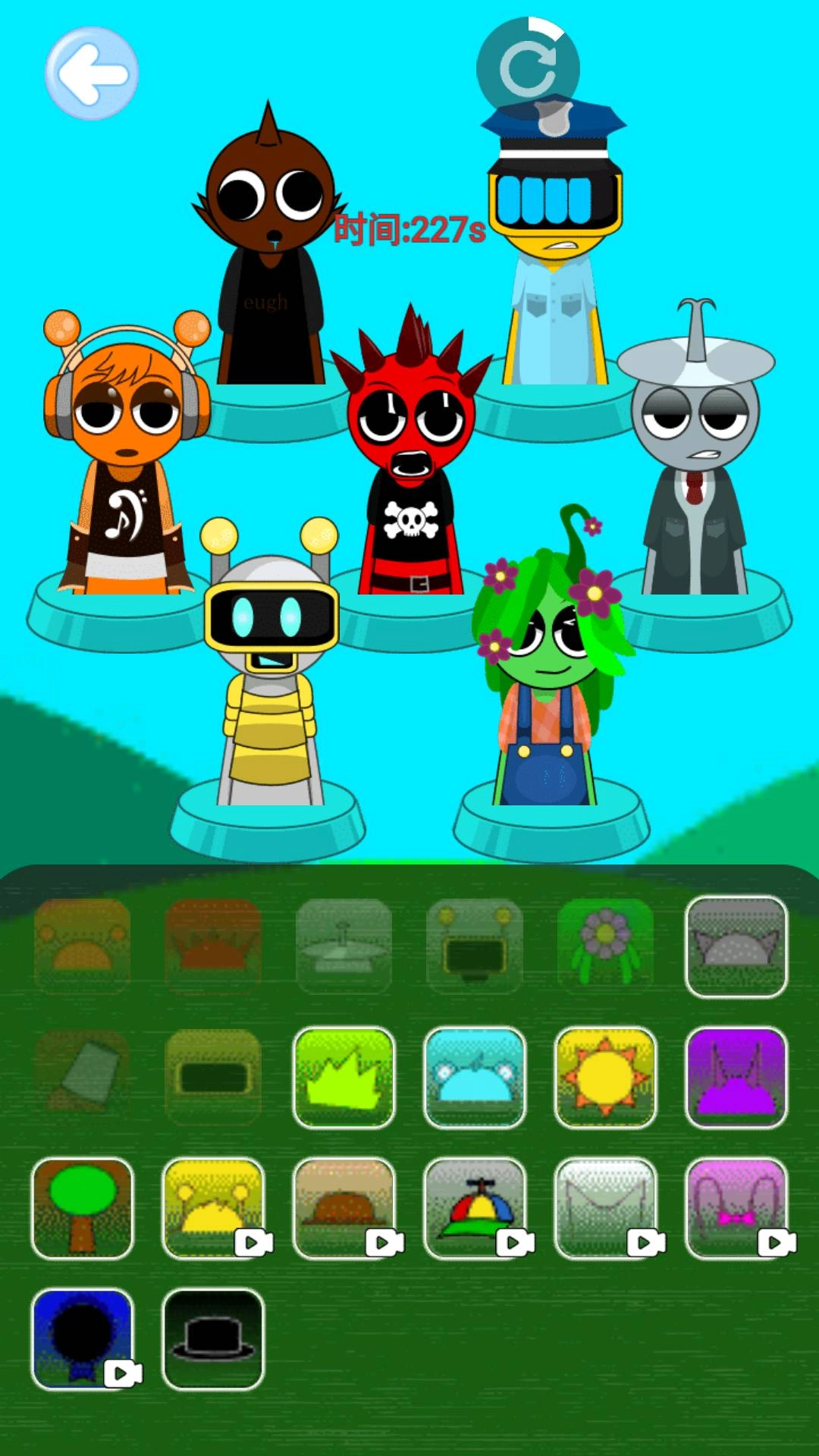Unlock the pink bow video icon
Viewport: 819px width, 1456px height.
click(x=736, y=1209)
